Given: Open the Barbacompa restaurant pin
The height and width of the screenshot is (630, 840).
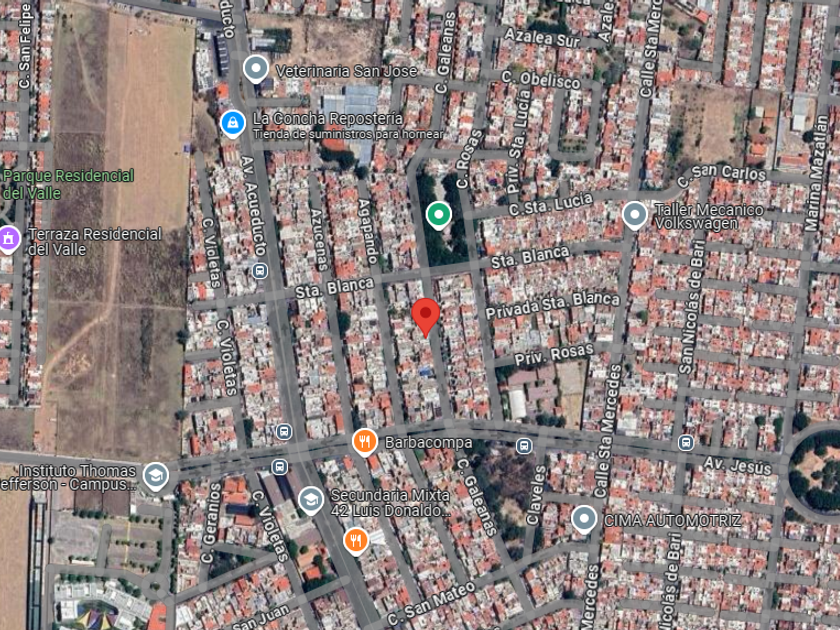Looking at the screenshot, I should [365, 442].
